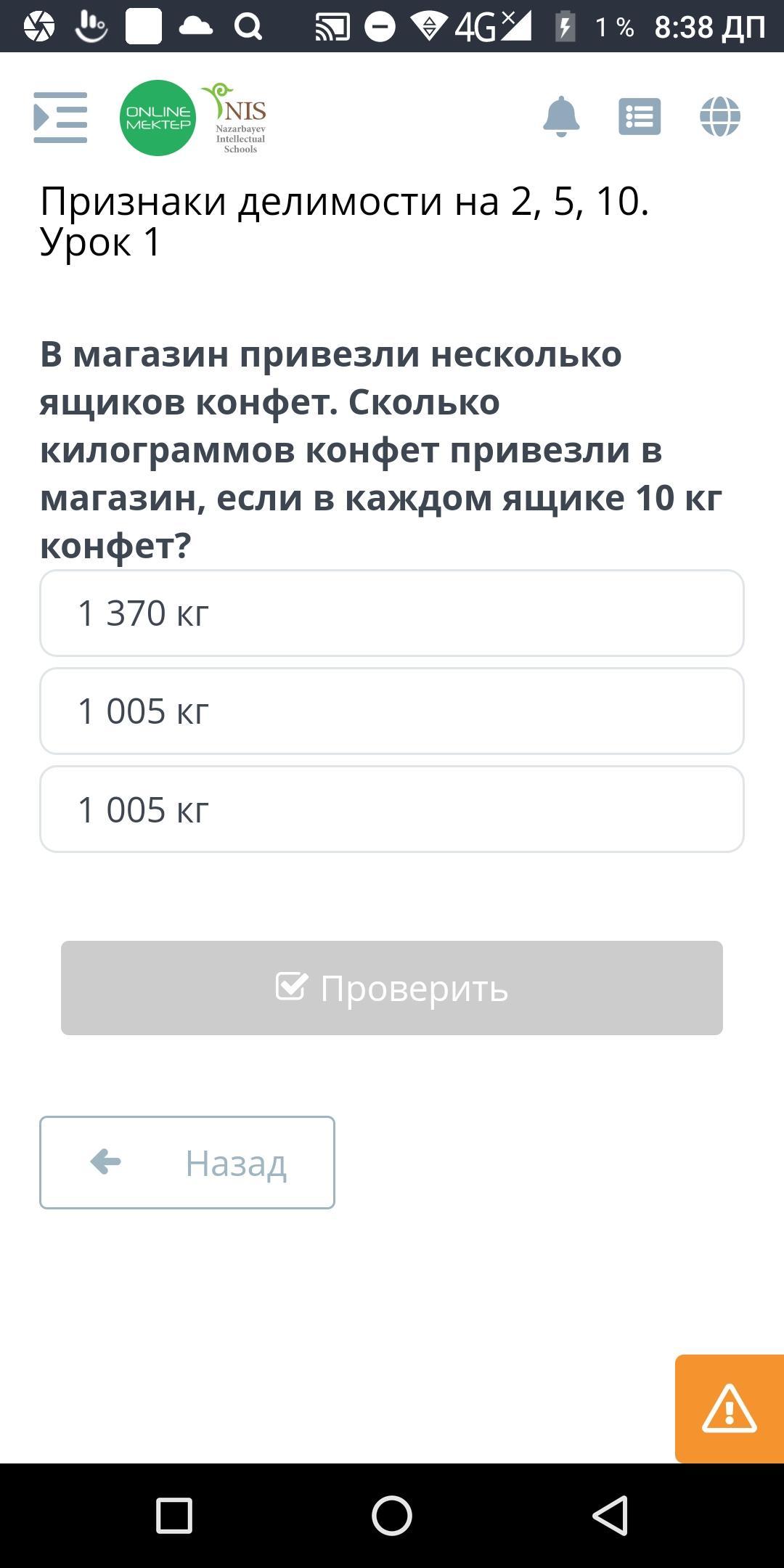Tap the Проверить button
Screen dimensions: 784x1568
pyautogui.click(x=392, y=987)
